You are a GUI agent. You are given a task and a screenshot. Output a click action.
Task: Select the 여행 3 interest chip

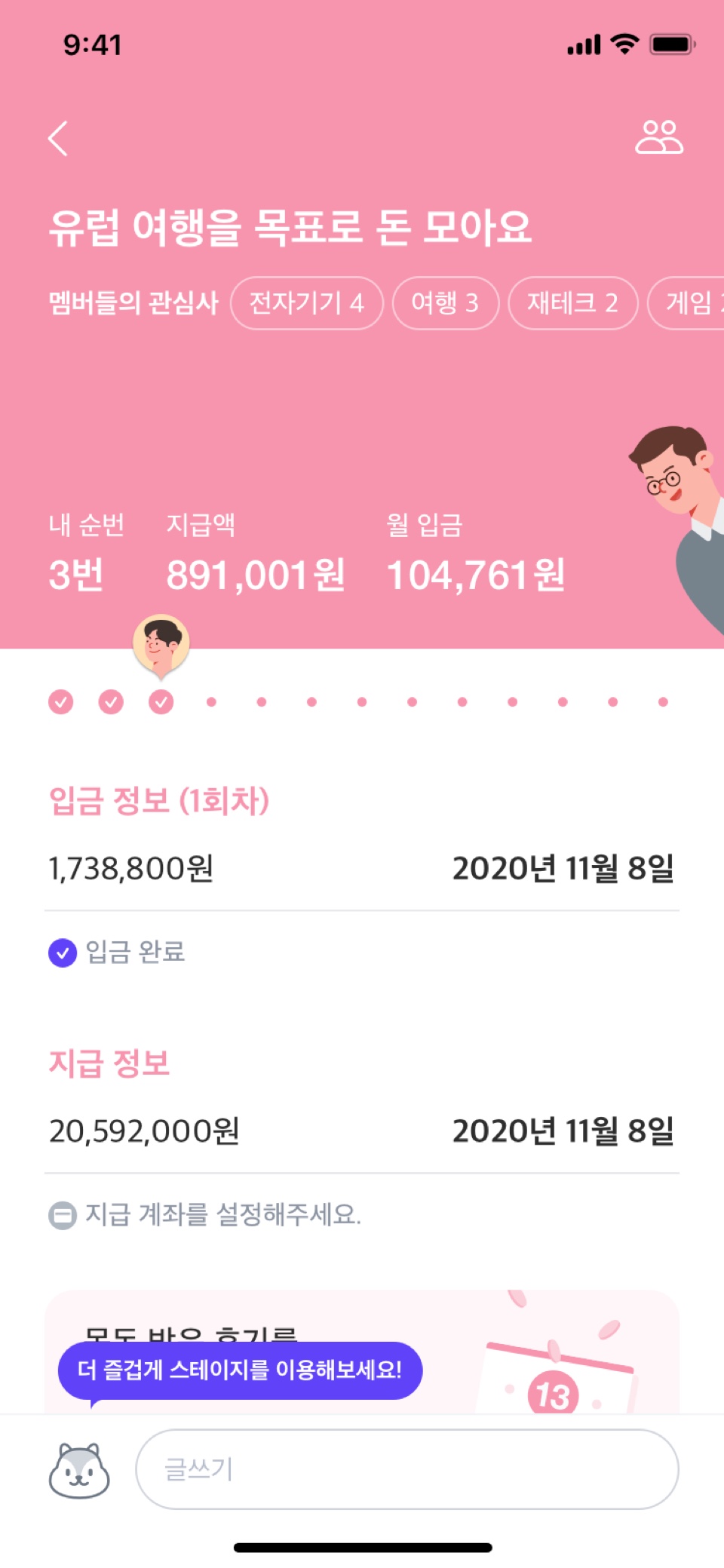click(x=445, y=303)
